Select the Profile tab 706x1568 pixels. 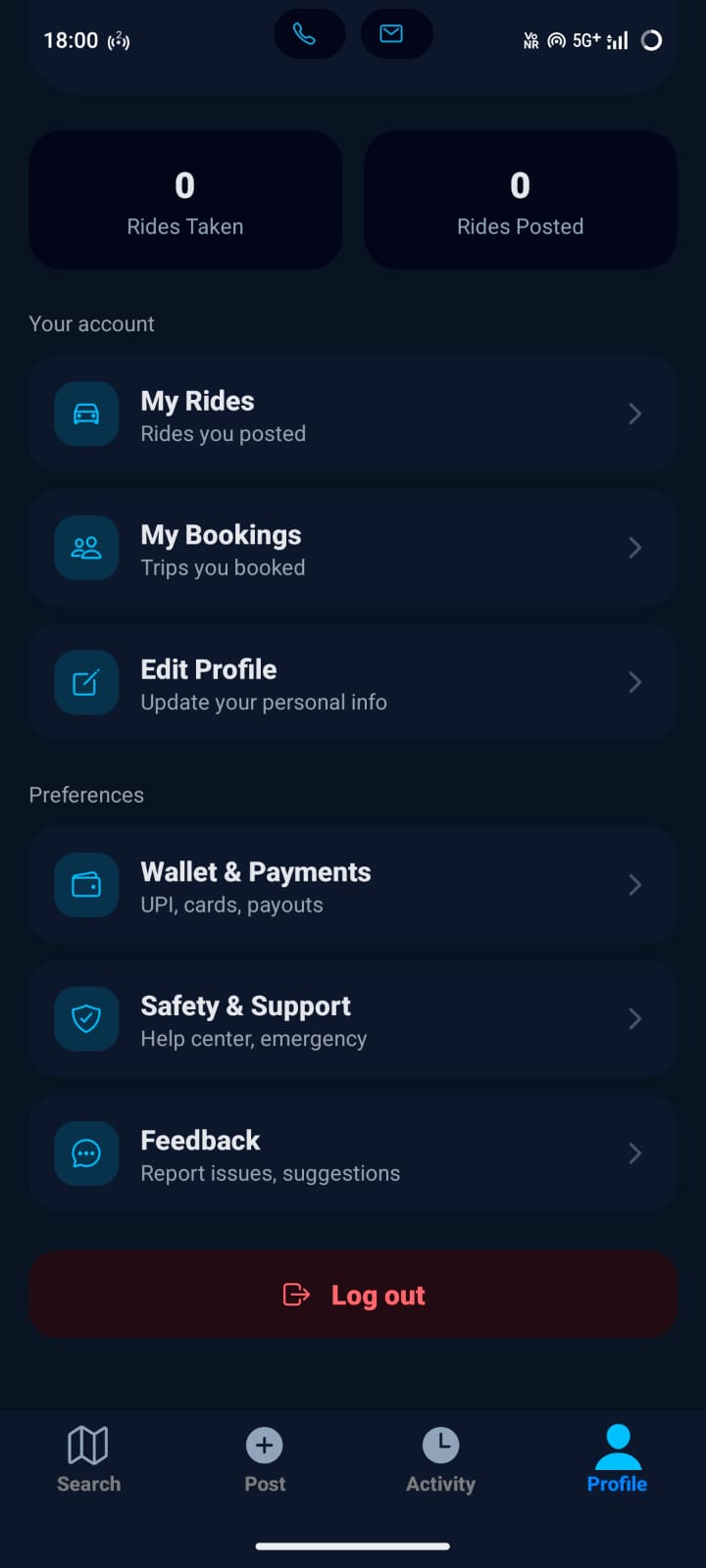click(x=617, y=1459)
